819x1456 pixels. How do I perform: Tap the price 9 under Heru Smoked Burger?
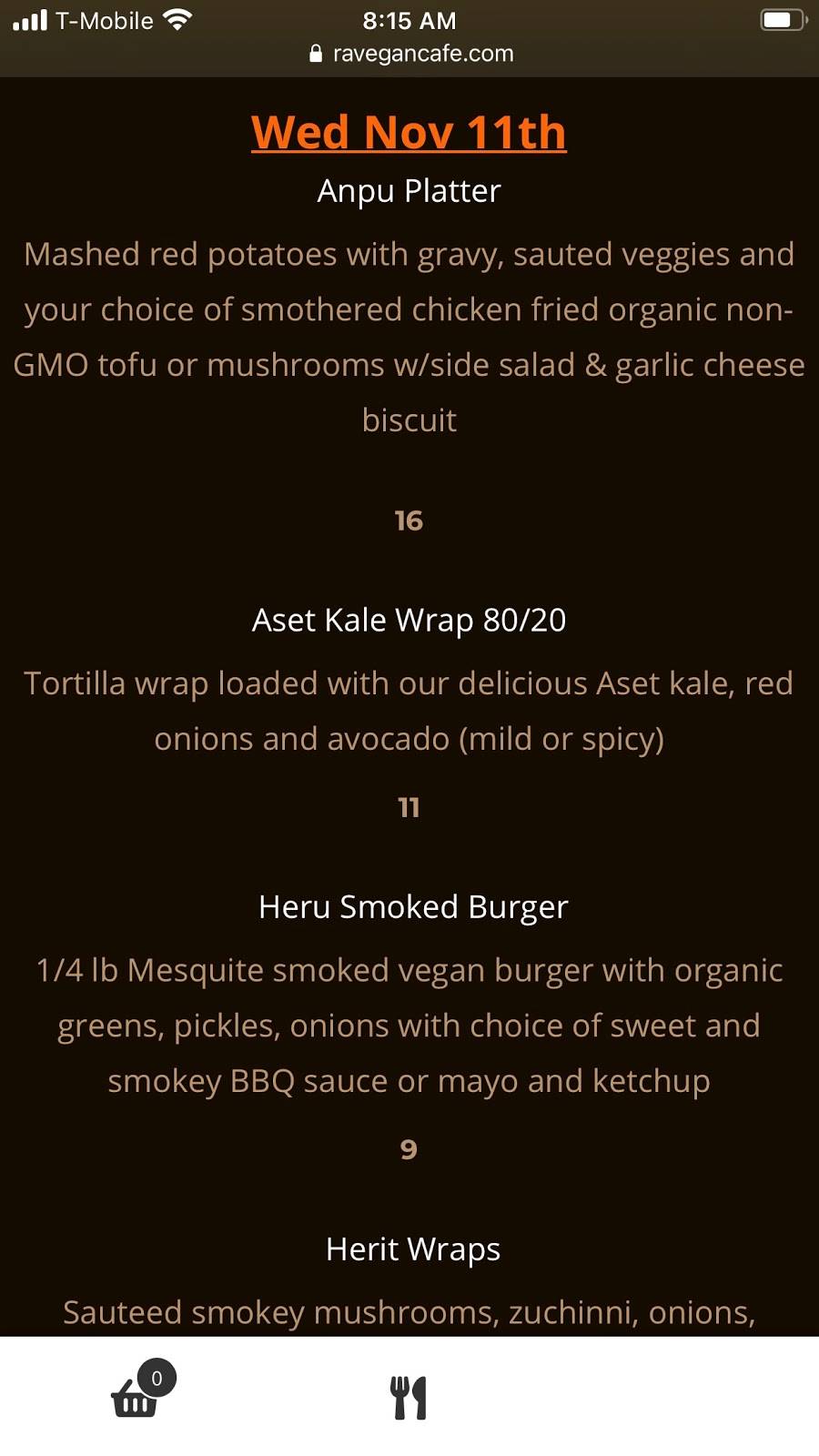pos(409,1148)
